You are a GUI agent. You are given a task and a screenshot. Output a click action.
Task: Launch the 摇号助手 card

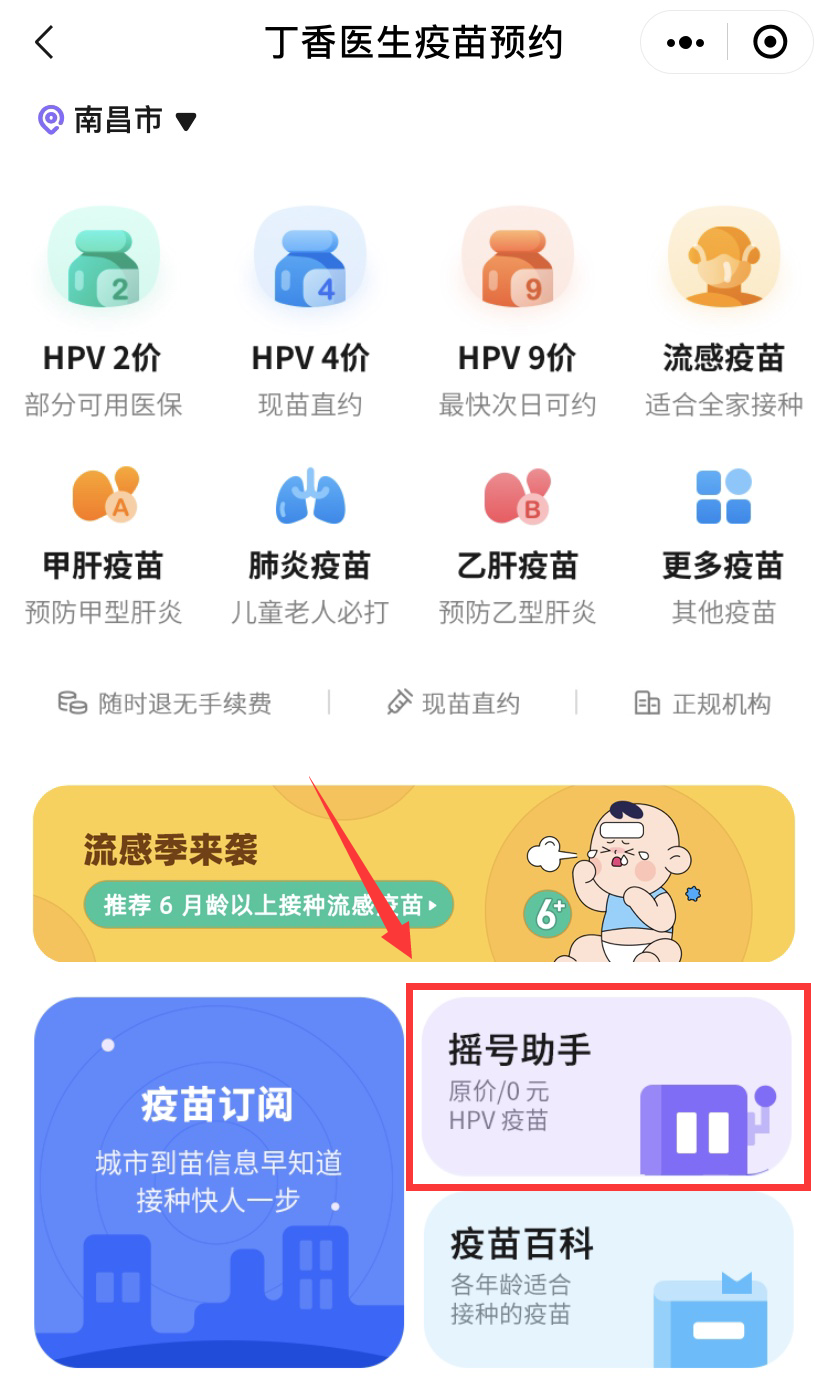point(607,1087)
